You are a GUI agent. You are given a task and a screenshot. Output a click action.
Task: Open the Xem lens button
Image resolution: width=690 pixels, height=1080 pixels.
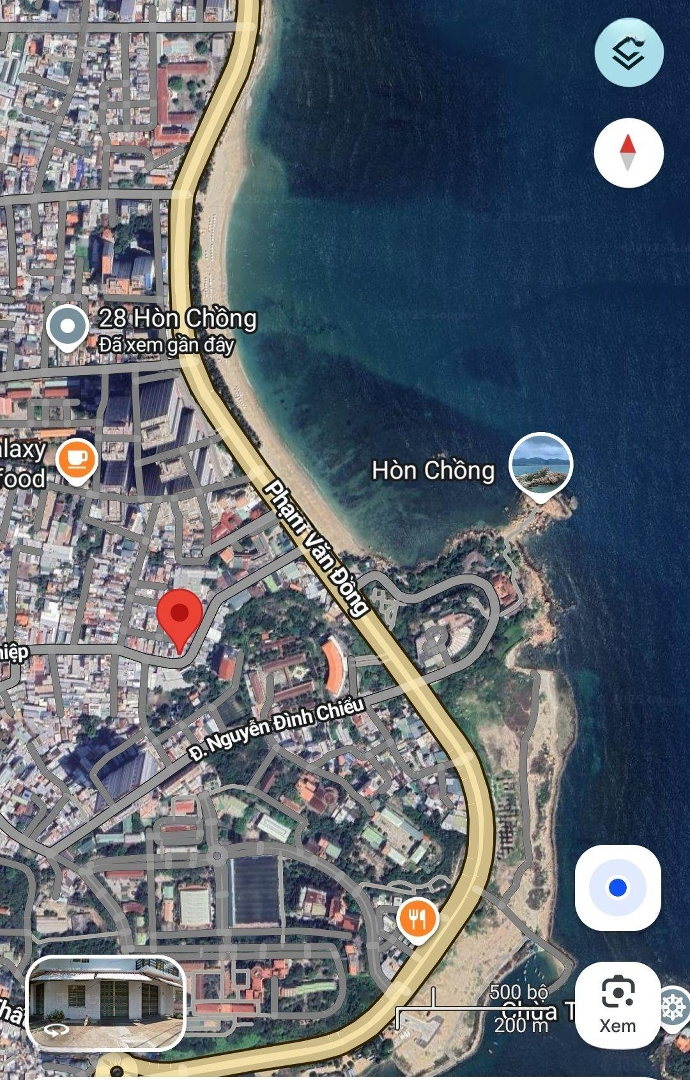pos(617,1004)
